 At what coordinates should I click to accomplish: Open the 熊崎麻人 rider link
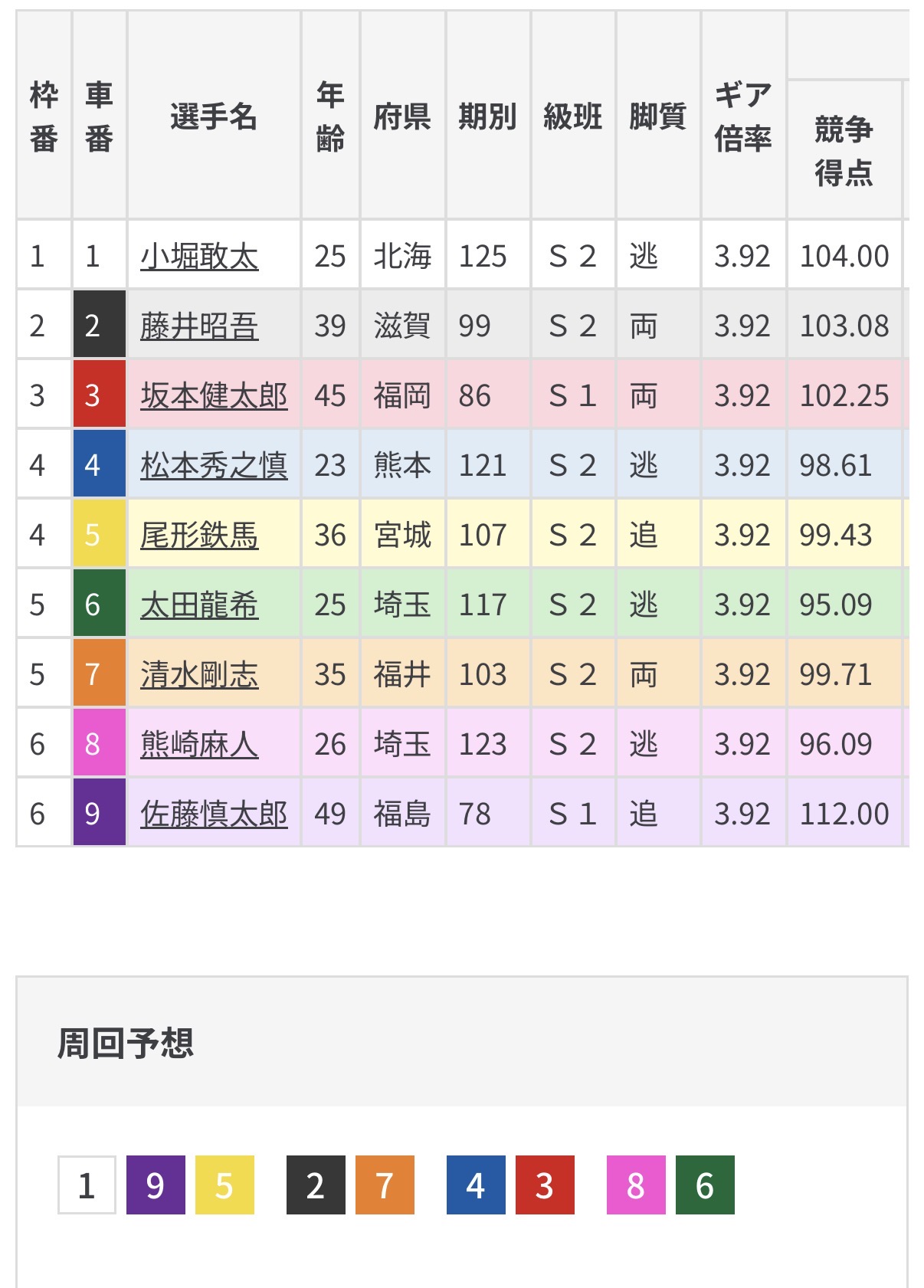pos(199,744)
